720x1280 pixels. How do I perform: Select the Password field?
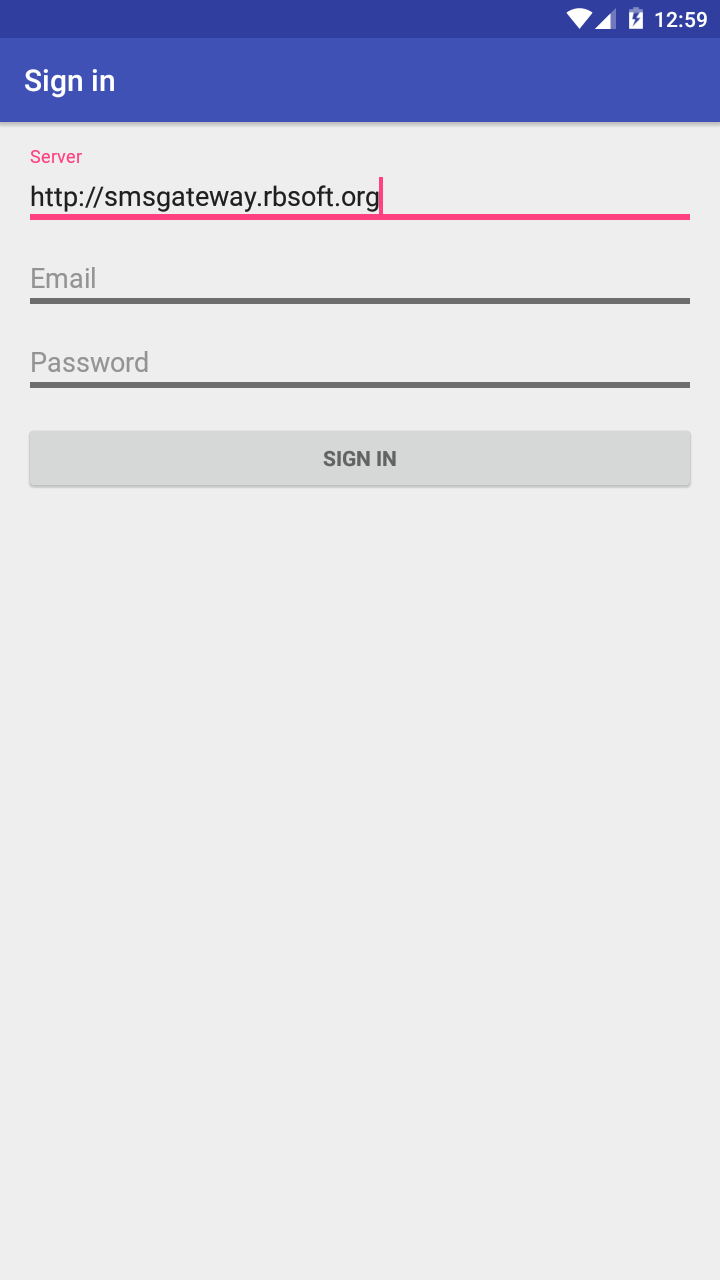(x=360, y=363)
